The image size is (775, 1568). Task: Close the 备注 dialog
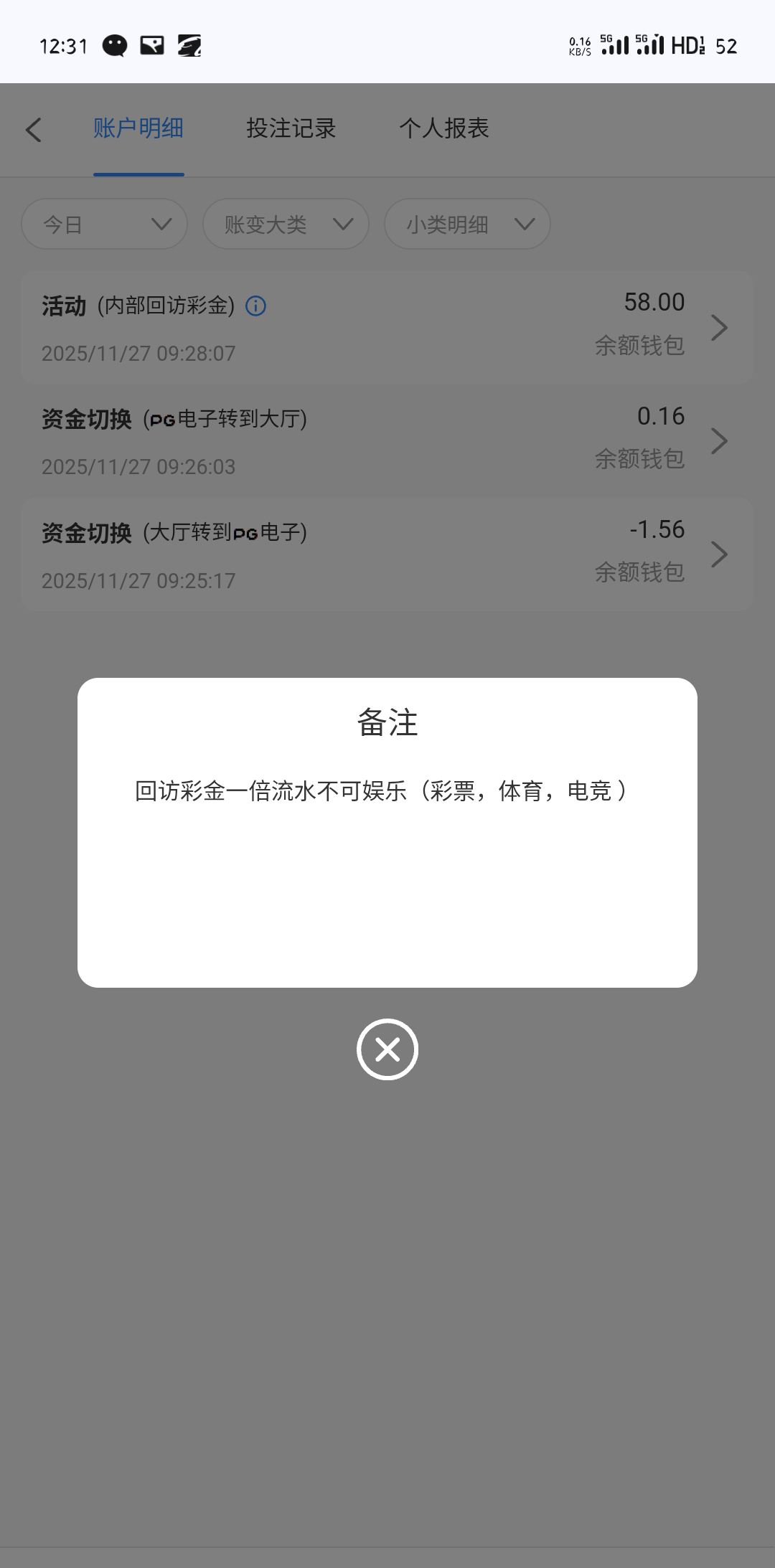(x=387, y=1049)
